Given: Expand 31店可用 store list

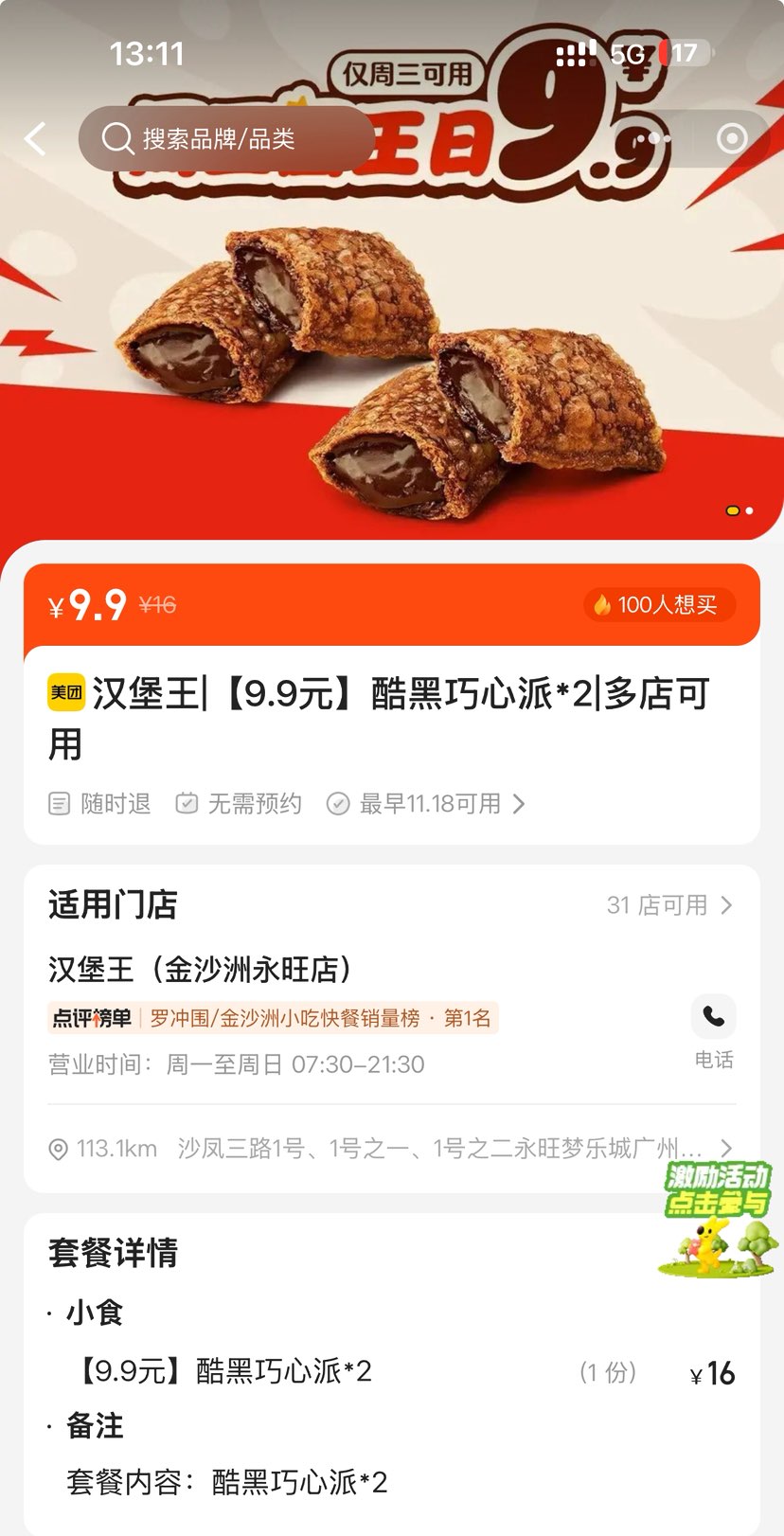Looking at the screenshot, I should [668, 905].
